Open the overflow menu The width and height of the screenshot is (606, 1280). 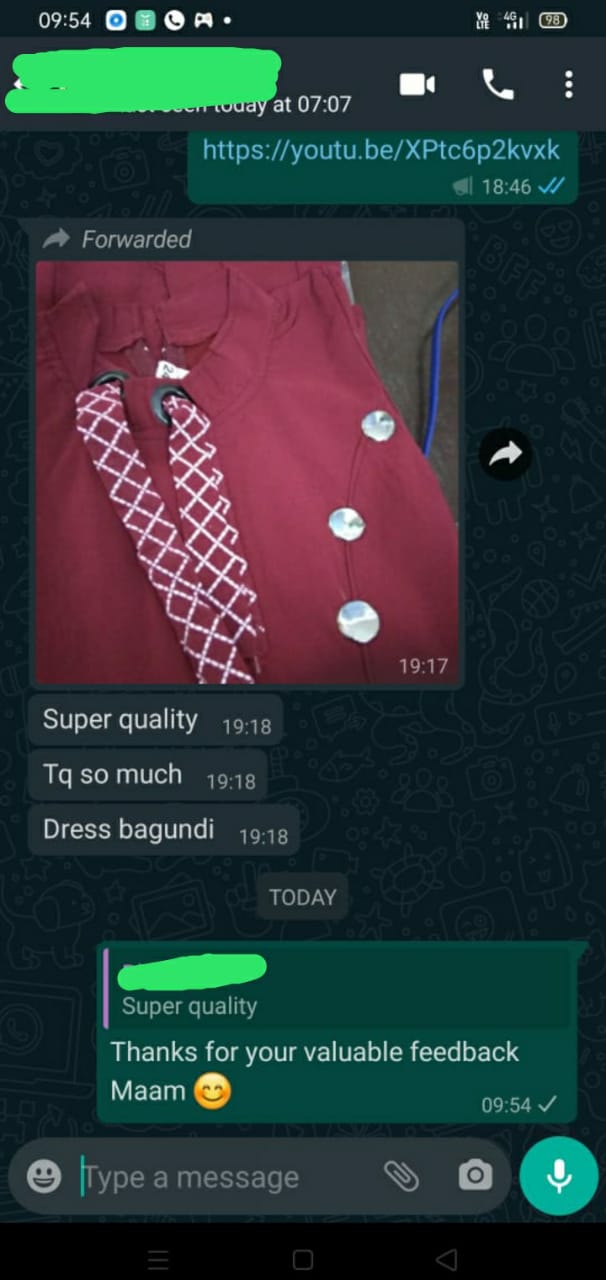(568, 84)
